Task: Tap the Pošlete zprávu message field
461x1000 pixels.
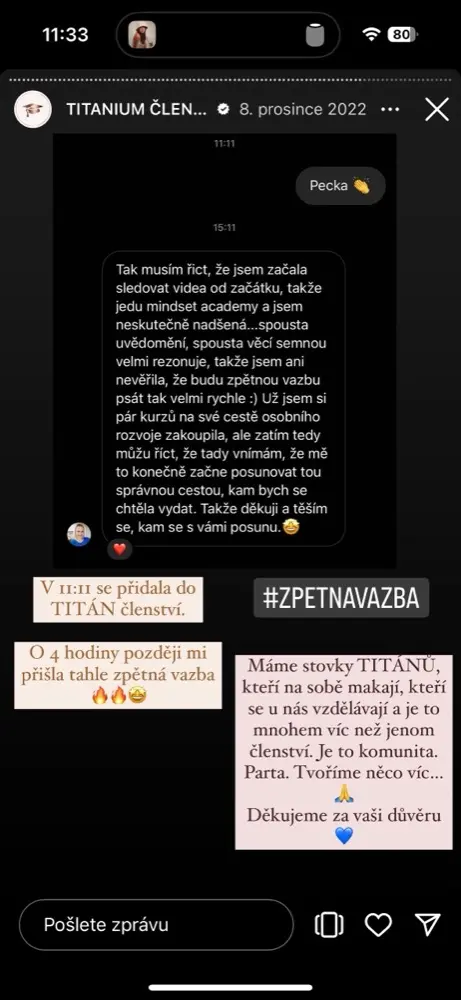Action: click(156, 924)
